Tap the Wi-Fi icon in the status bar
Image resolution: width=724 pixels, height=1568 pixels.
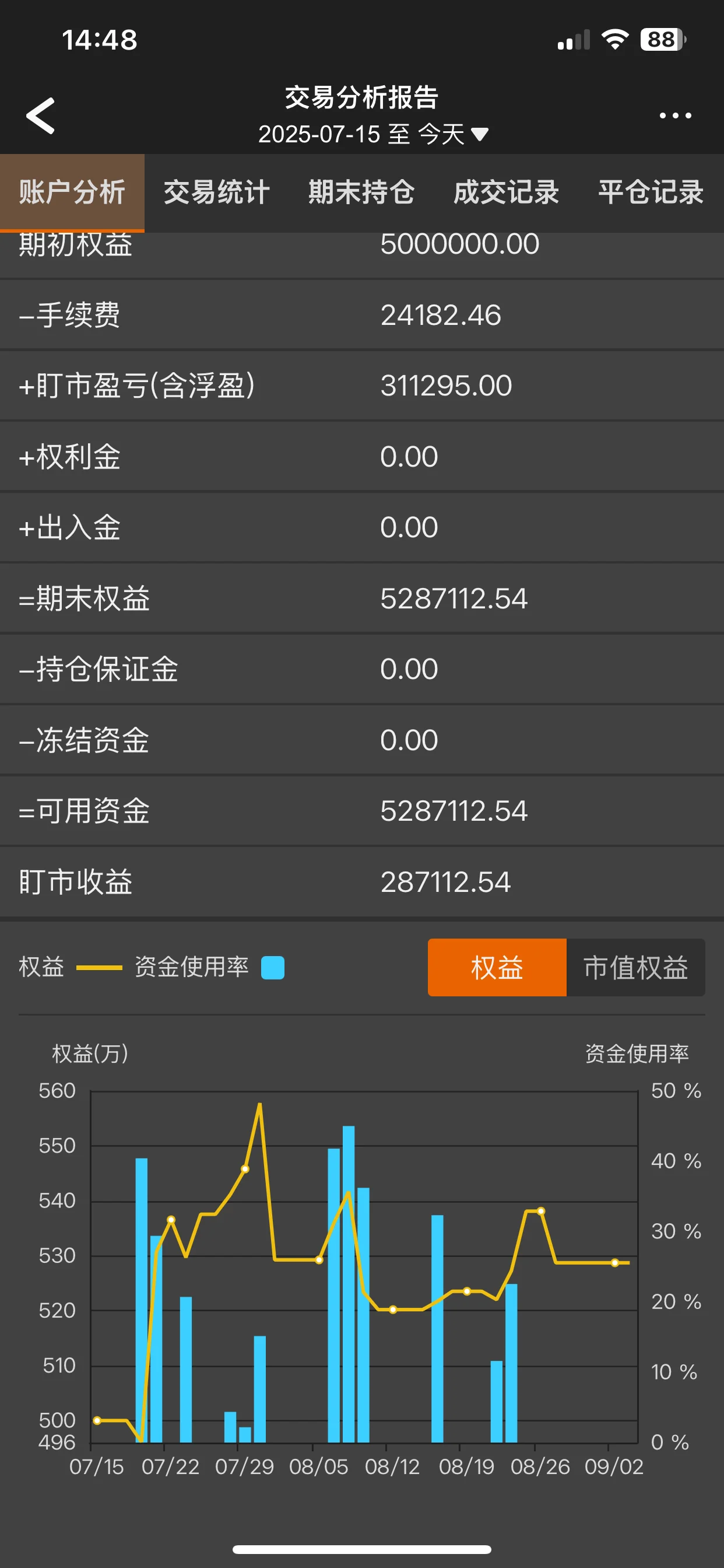(x=614, y=38)
